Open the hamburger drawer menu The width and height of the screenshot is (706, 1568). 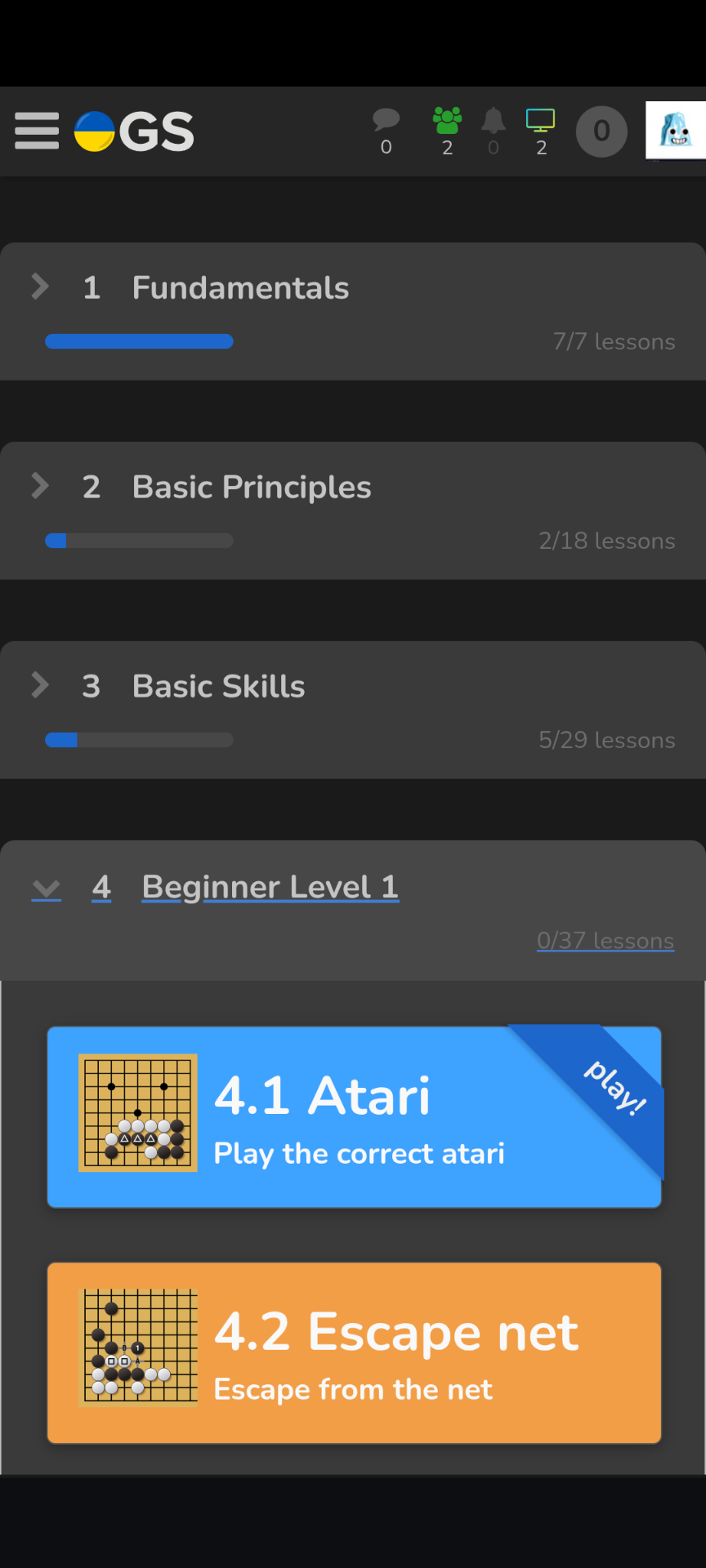click(x=37, y=131)
